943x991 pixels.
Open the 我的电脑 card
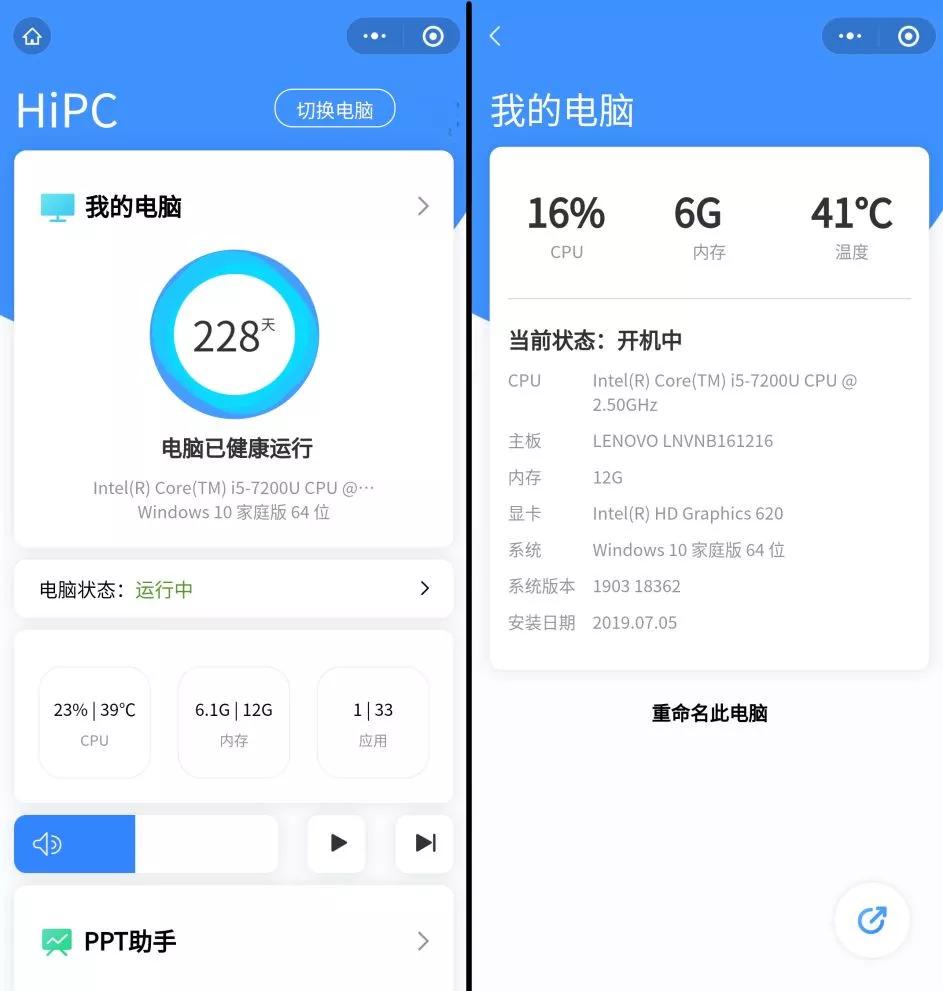233,207
